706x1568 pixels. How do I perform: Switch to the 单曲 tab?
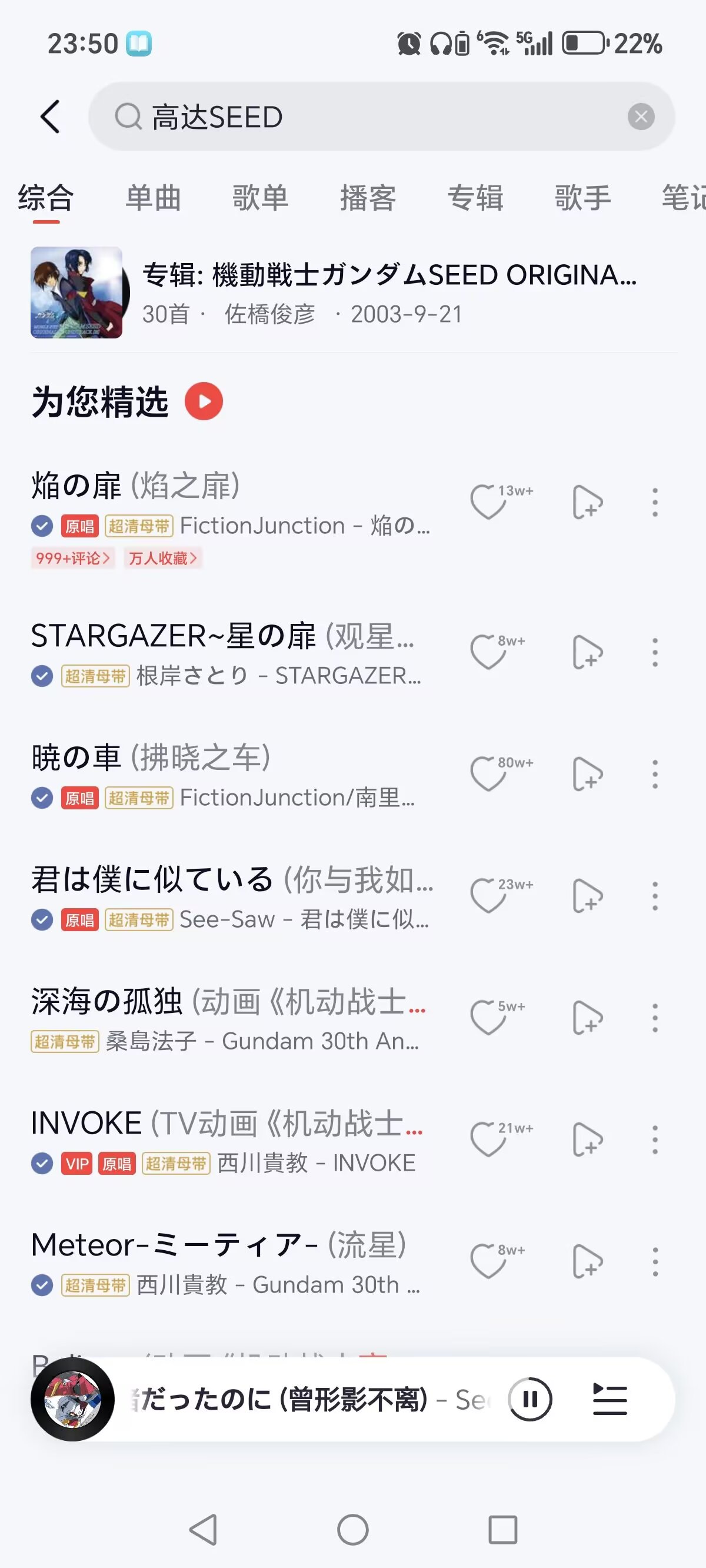(x=154, y=198)
